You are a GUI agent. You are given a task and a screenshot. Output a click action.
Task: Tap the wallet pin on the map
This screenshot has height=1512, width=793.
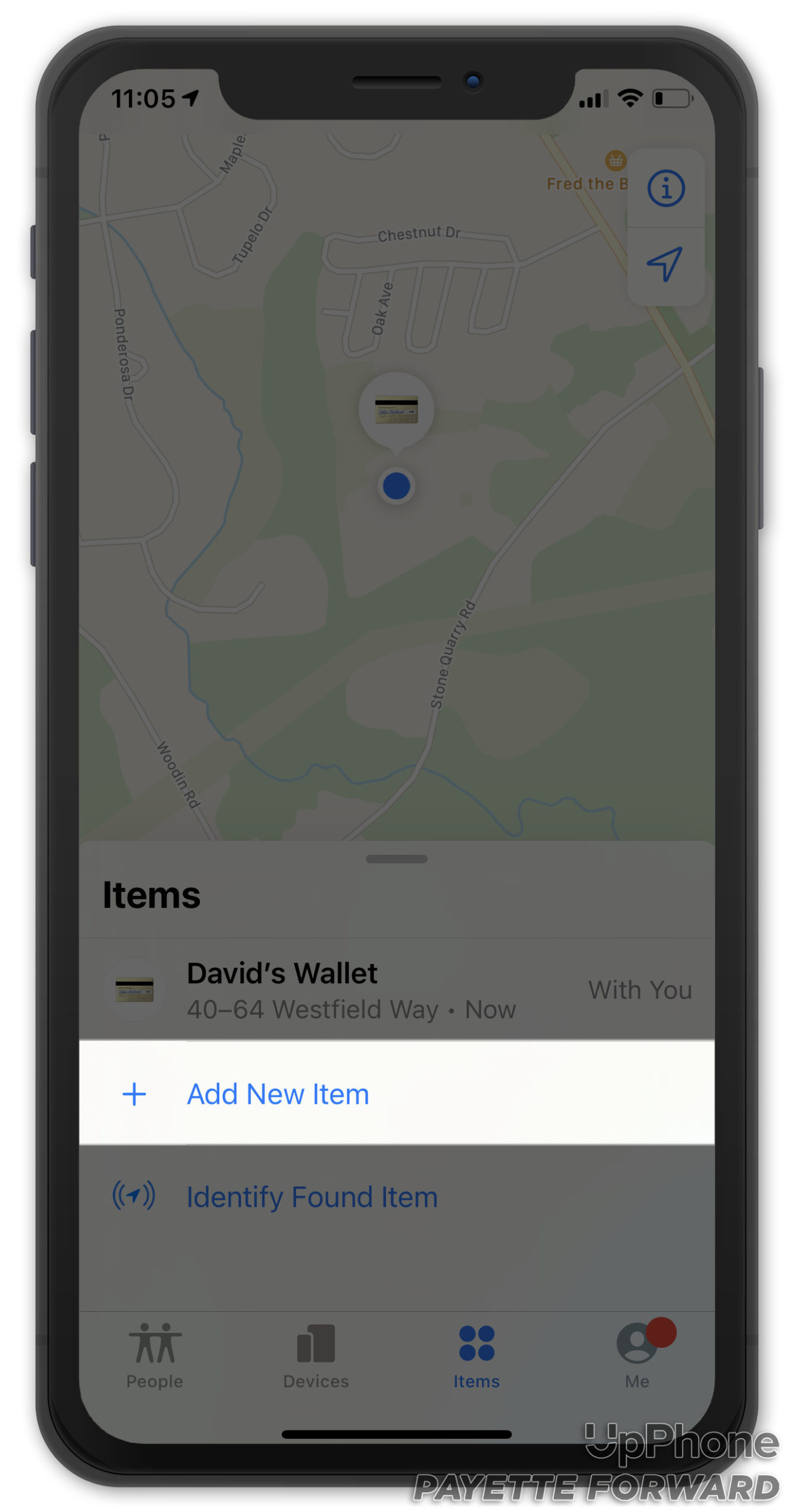click(396, 409)
